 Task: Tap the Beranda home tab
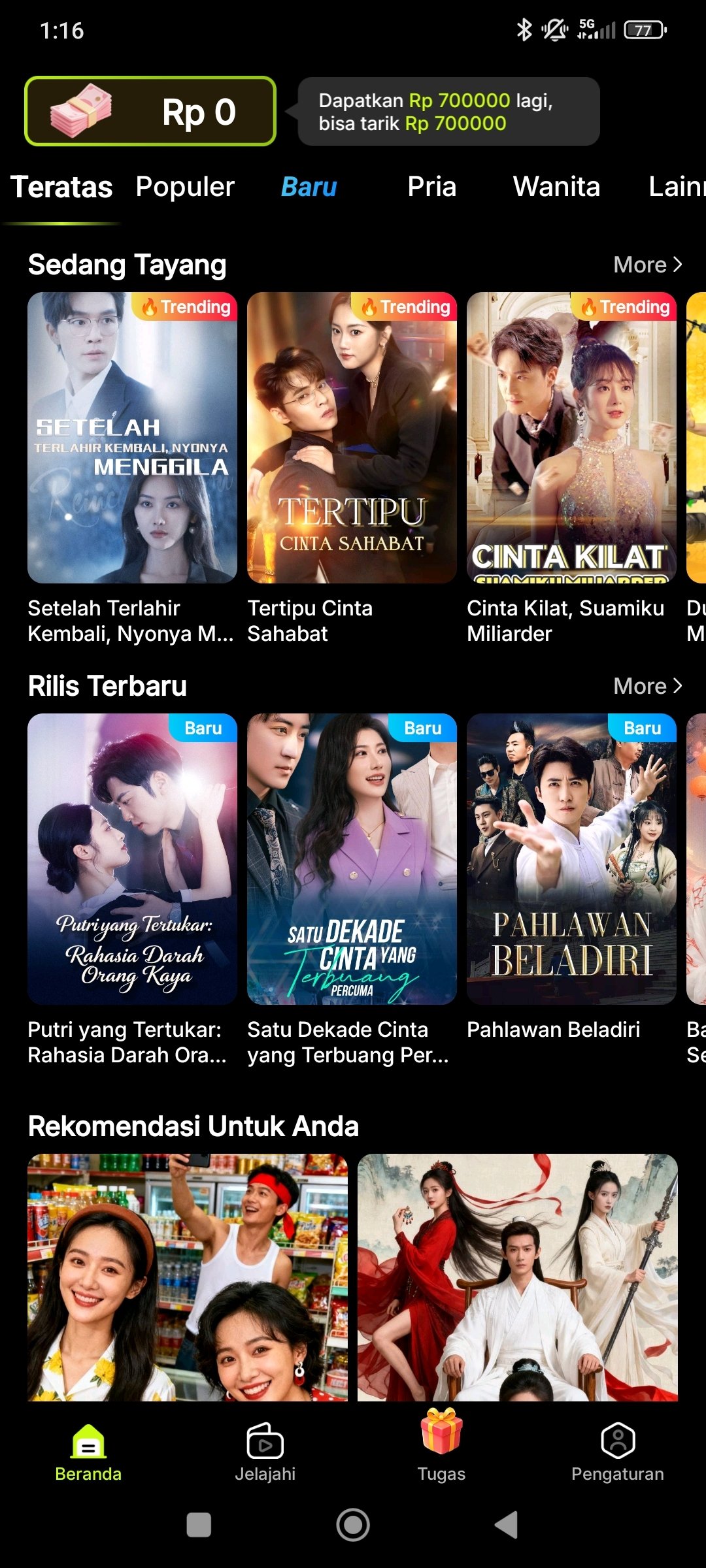(x=88, y=1452)
